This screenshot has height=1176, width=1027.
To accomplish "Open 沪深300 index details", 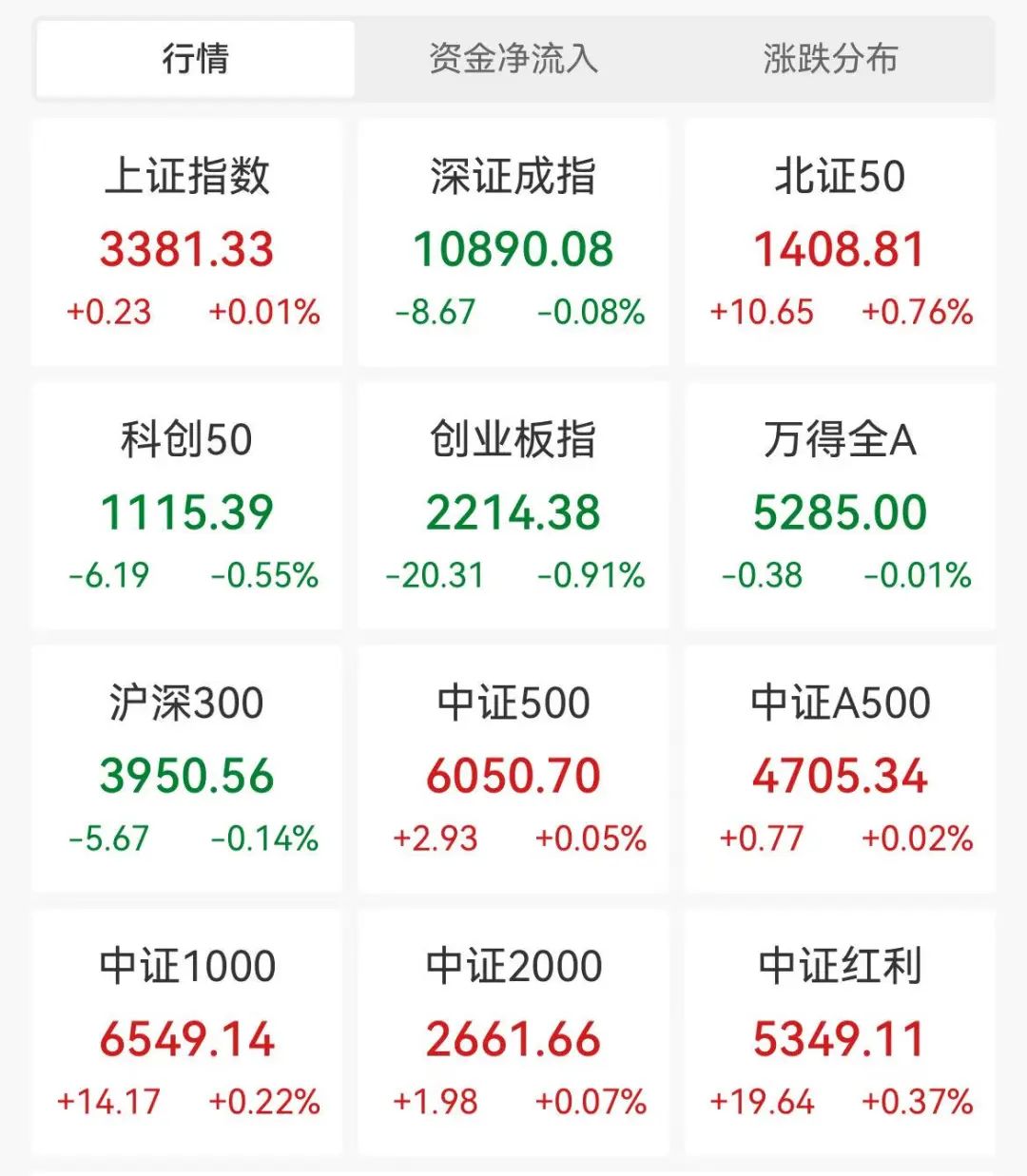I will pyautogui.click(x=187, y=770).
